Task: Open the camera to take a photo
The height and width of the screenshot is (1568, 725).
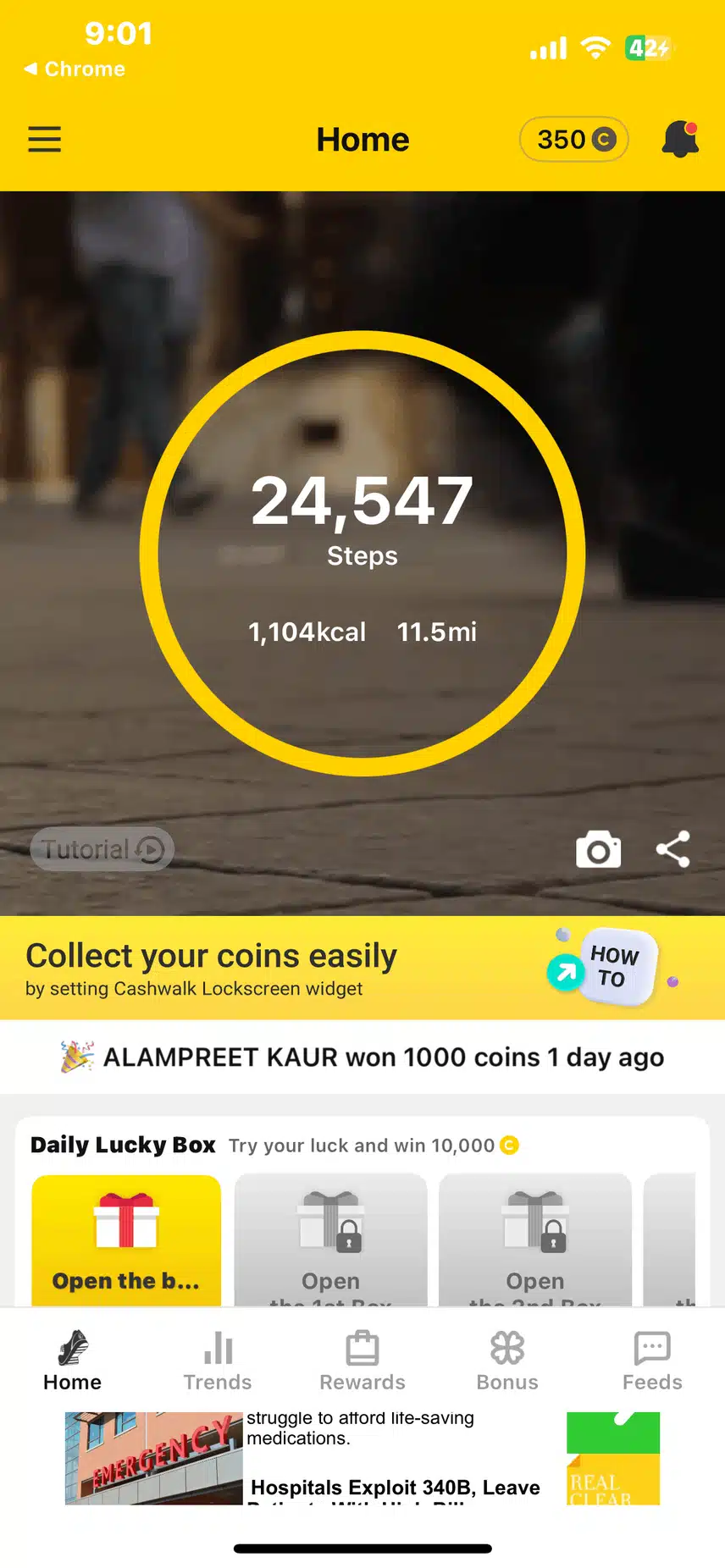Action: pyautogui.click(x=598, y=850)
